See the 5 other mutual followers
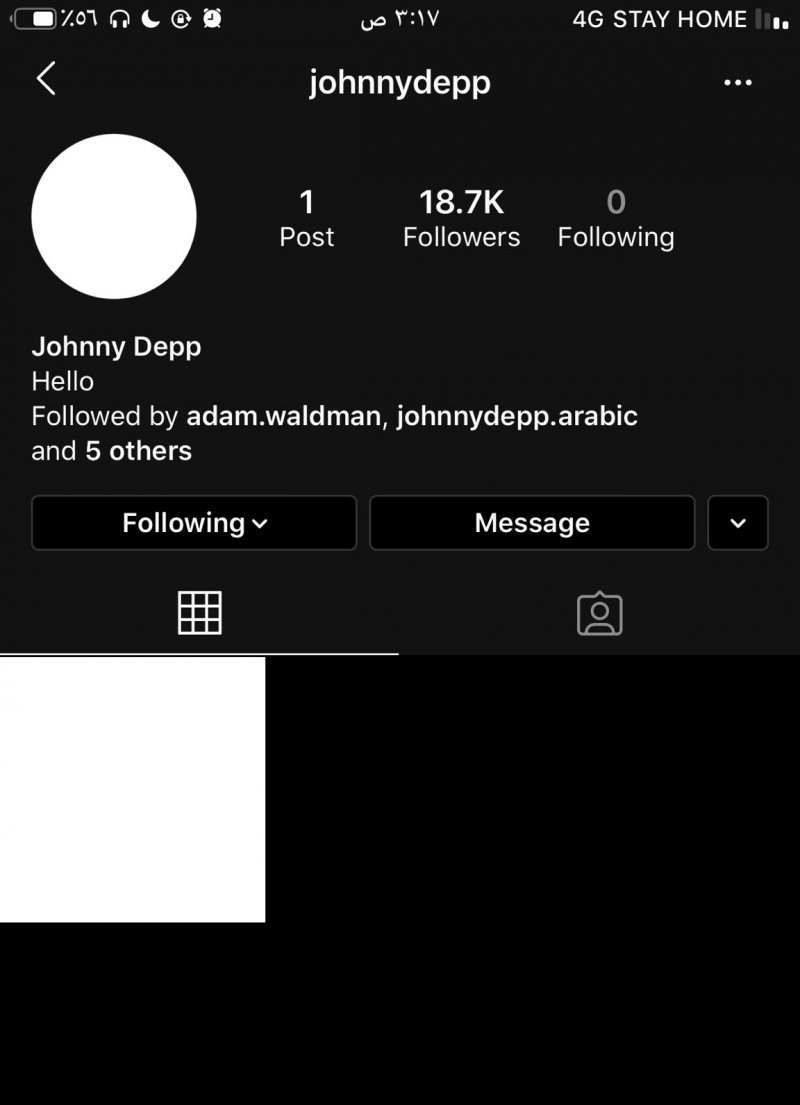Image resolution: width=800 pixels, height=1105 pixels. click(x=138, y=451)
